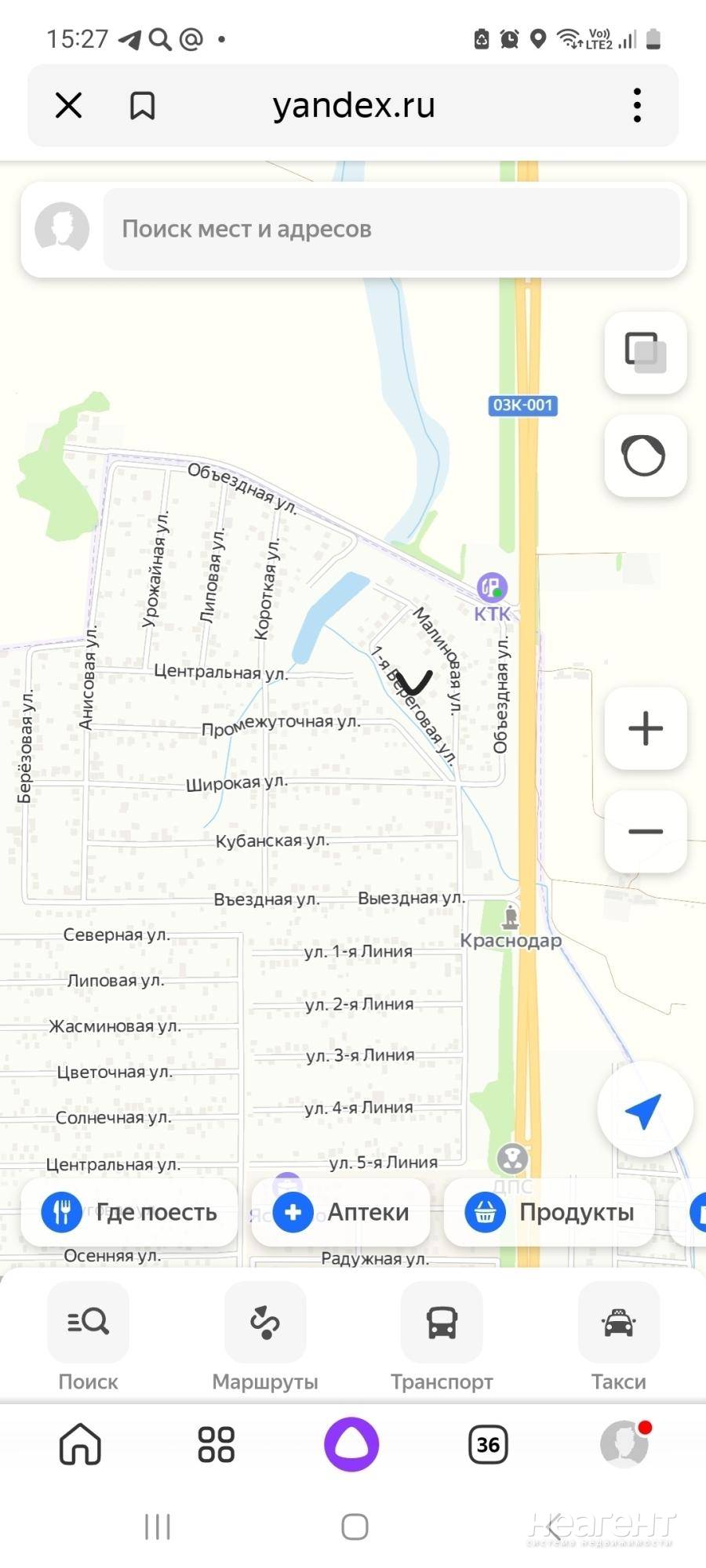Tap the search places and addresses field

coord(391,229)
